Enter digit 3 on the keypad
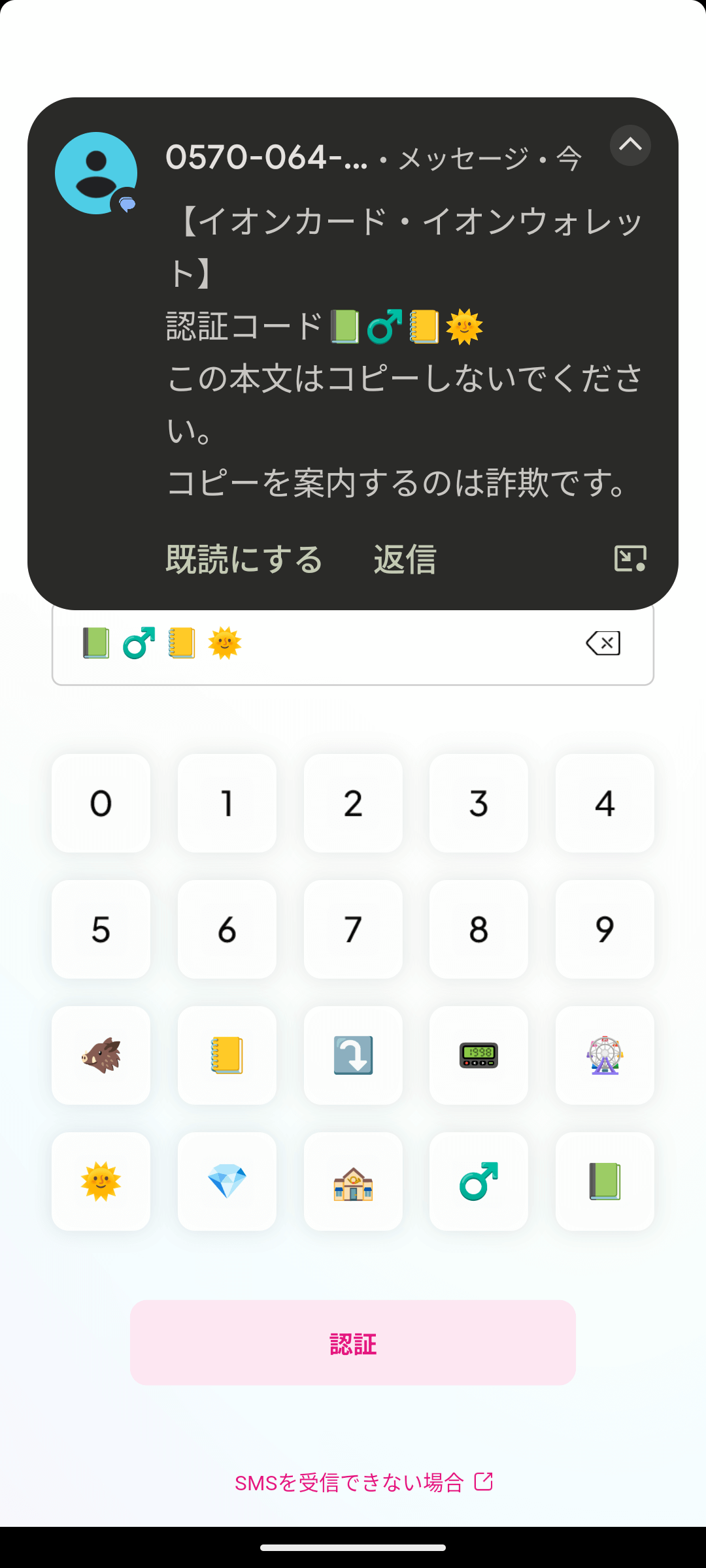 [x=479, y=803]
